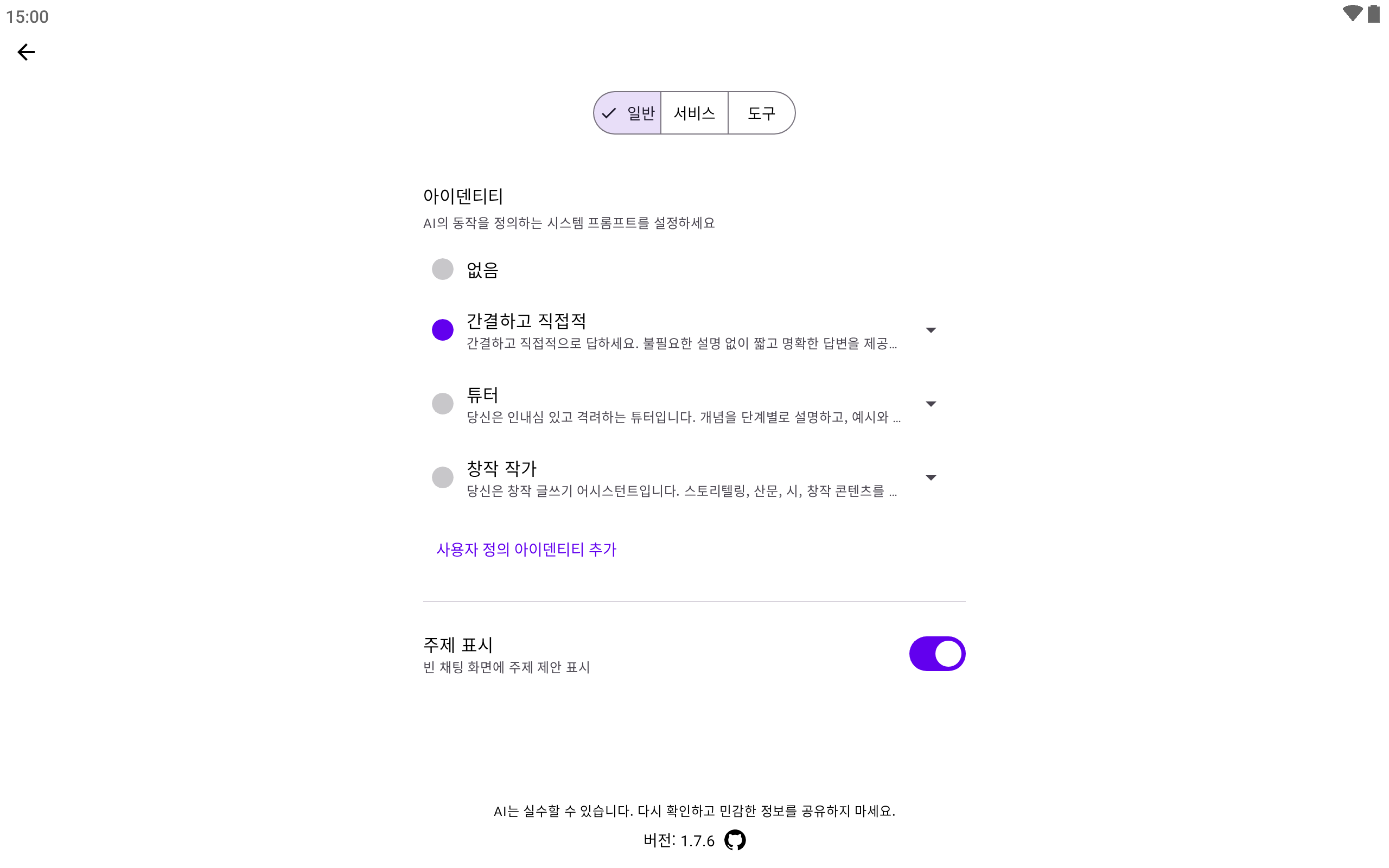The height and width of the screenshot is (868, 1389).
Task: Choose the 창작 작가 identity
Action: pos(443,477)
